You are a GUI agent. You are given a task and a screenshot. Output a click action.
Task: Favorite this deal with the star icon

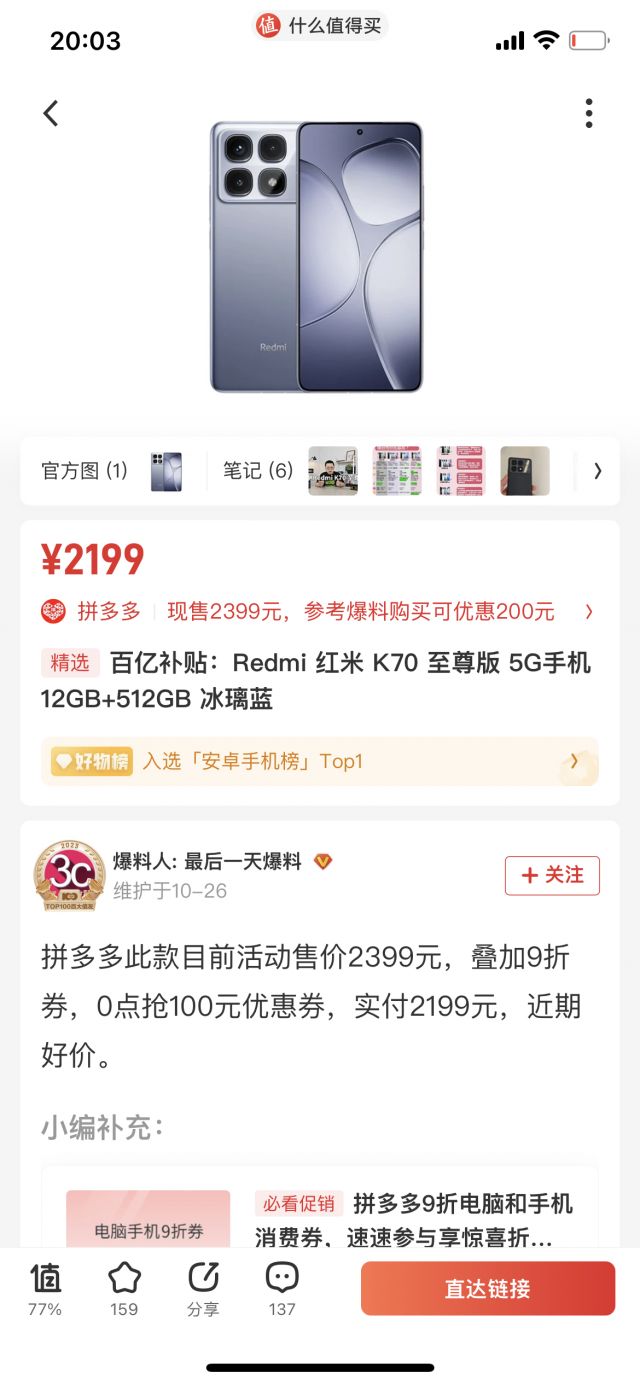[x=124, y=1288]
